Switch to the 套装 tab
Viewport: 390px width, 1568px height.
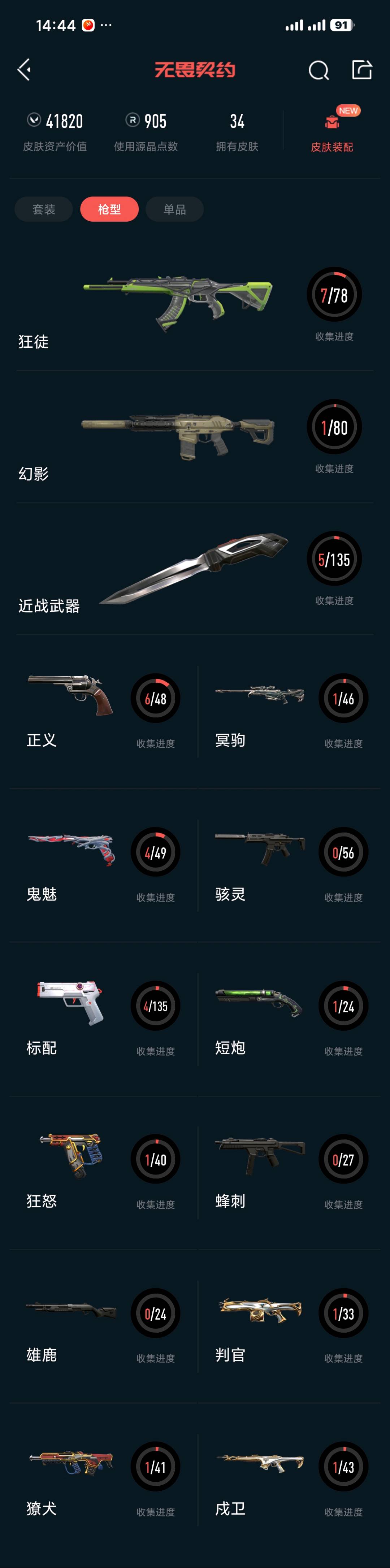pyautogui.click(x=44, y=209)
